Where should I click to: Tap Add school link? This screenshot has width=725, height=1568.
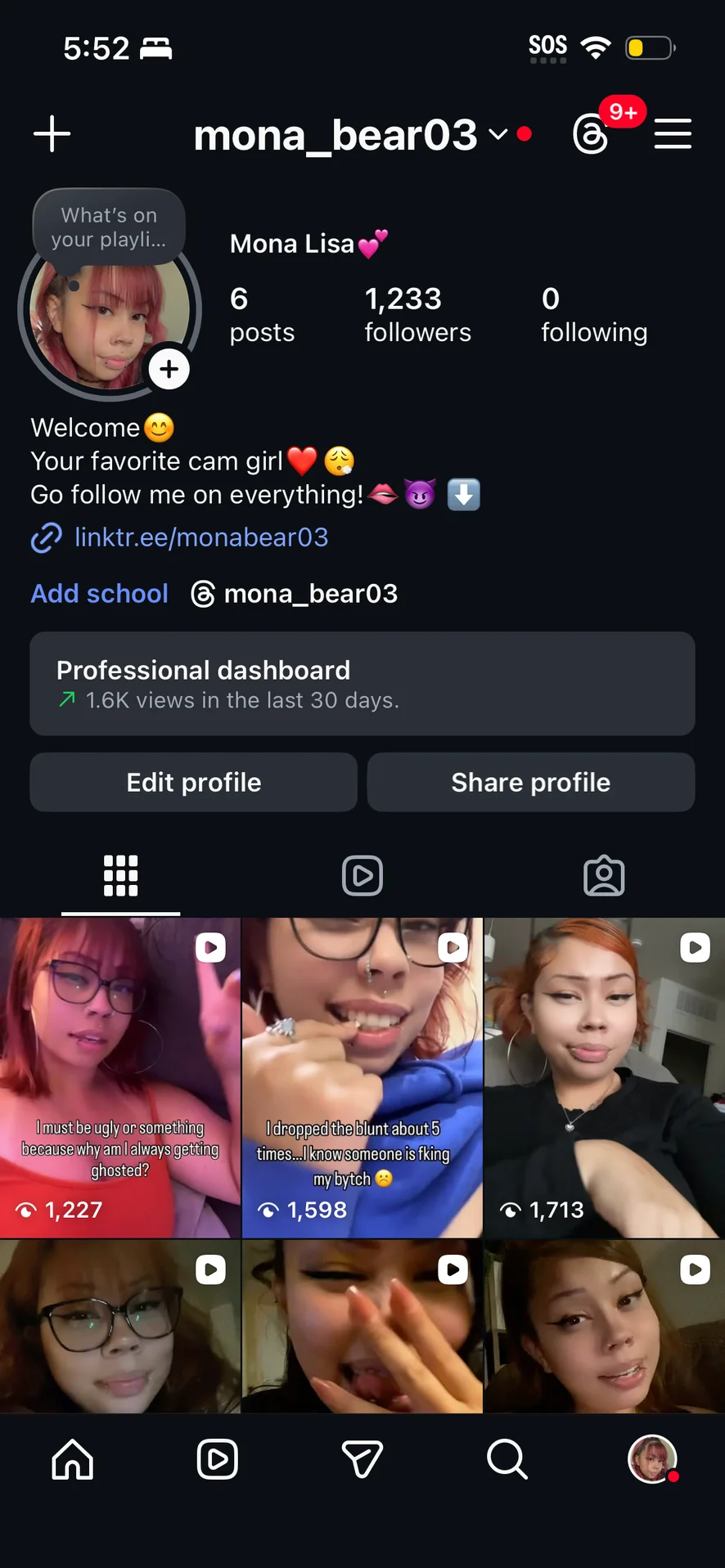tap(99, 594)
